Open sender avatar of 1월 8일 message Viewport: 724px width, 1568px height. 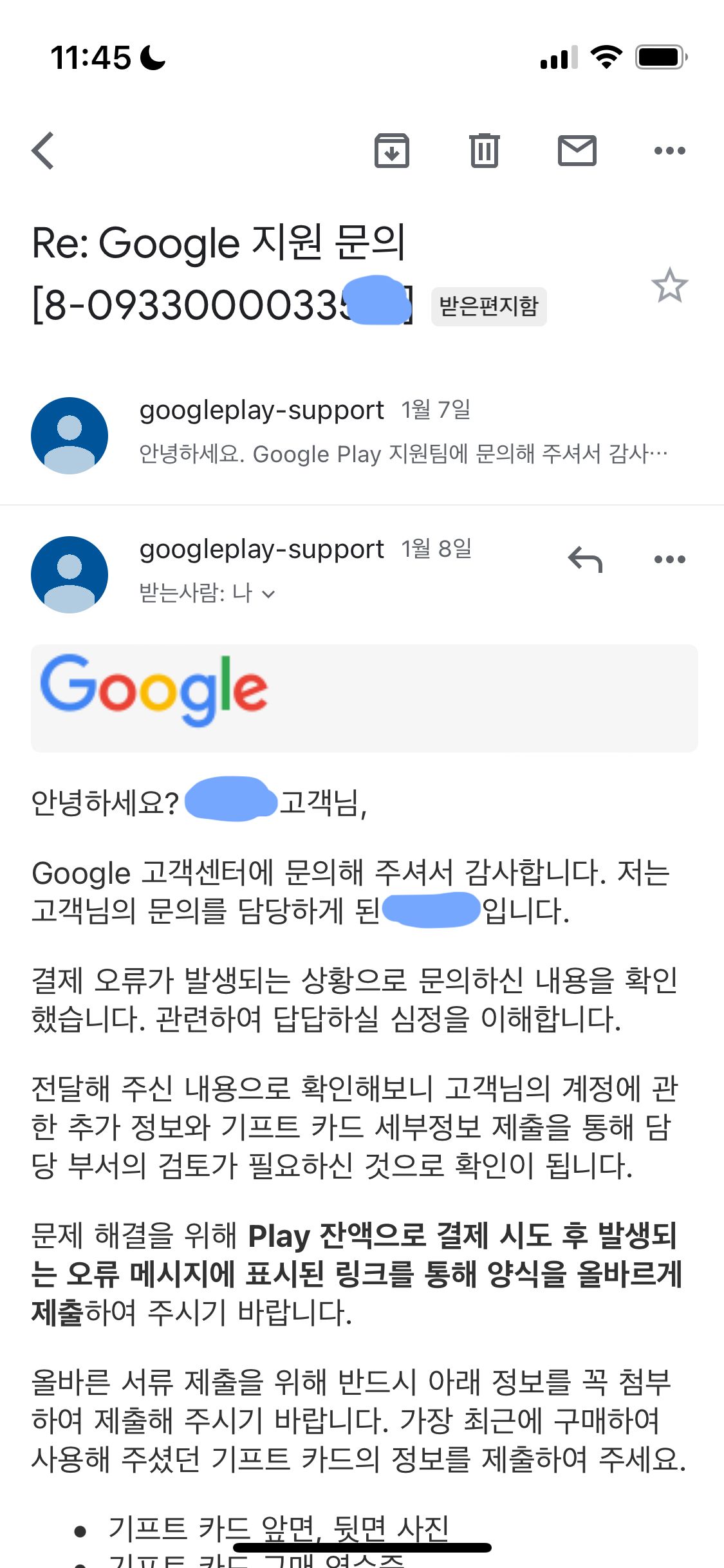pyautogui.click(x=70, y=574)
